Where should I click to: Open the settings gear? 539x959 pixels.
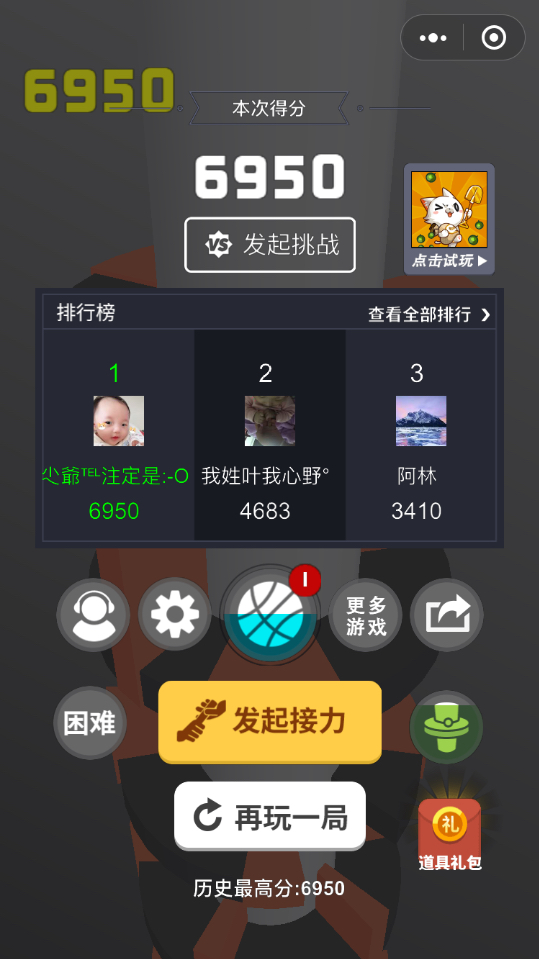tap(174, 614)
